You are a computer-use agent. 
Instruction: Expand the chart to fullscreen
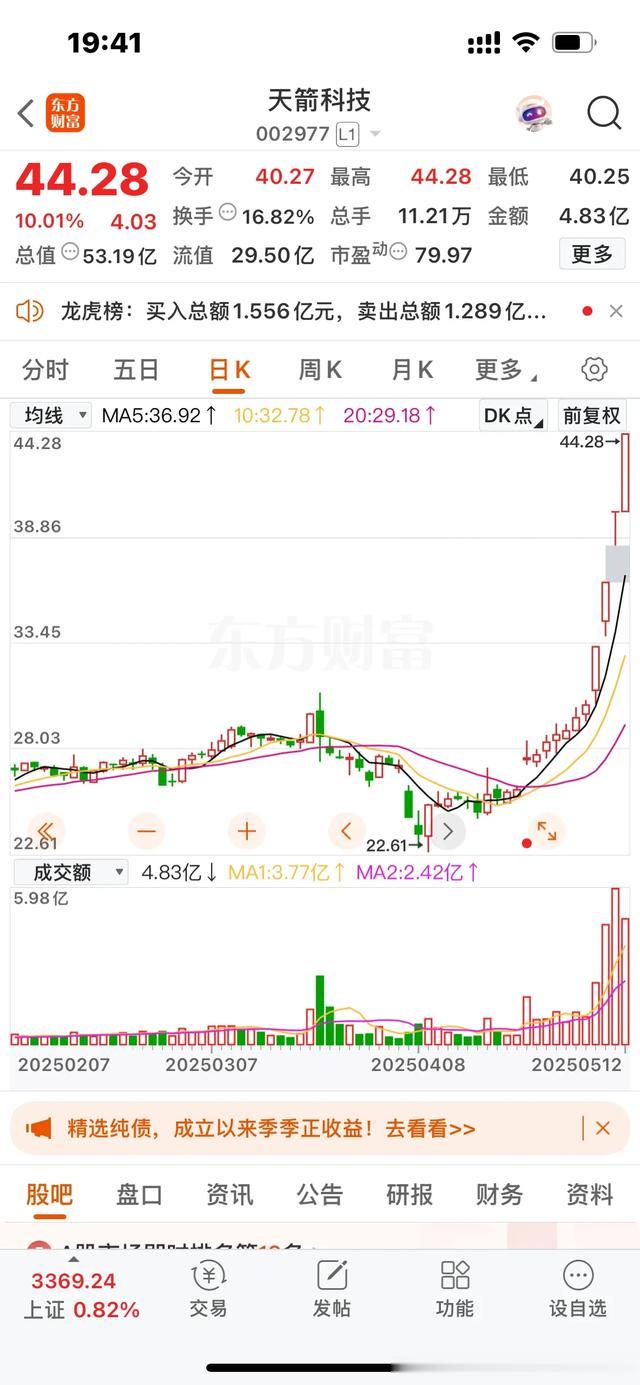[546, 831]
